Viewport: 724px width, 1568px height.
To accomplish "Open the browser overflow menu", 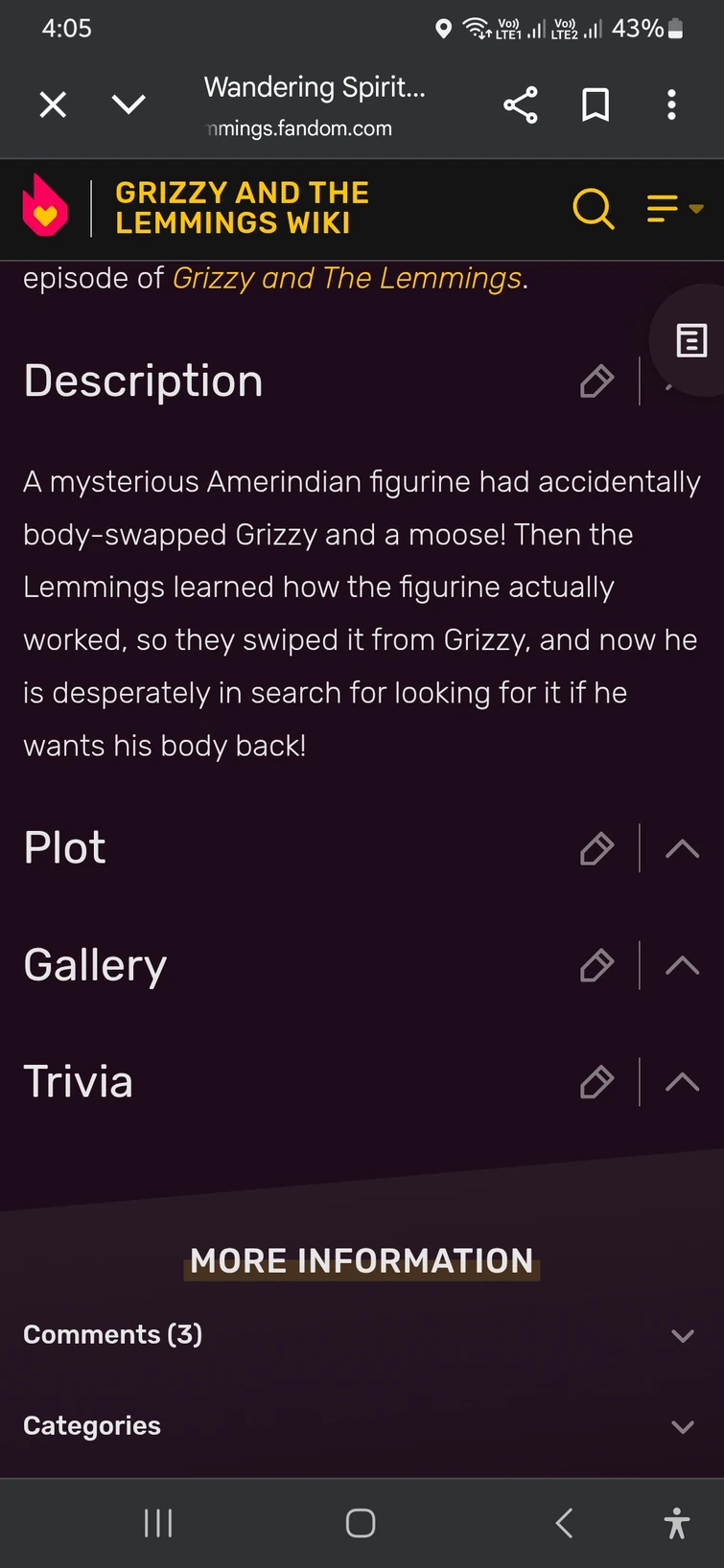I will [671, 104].
